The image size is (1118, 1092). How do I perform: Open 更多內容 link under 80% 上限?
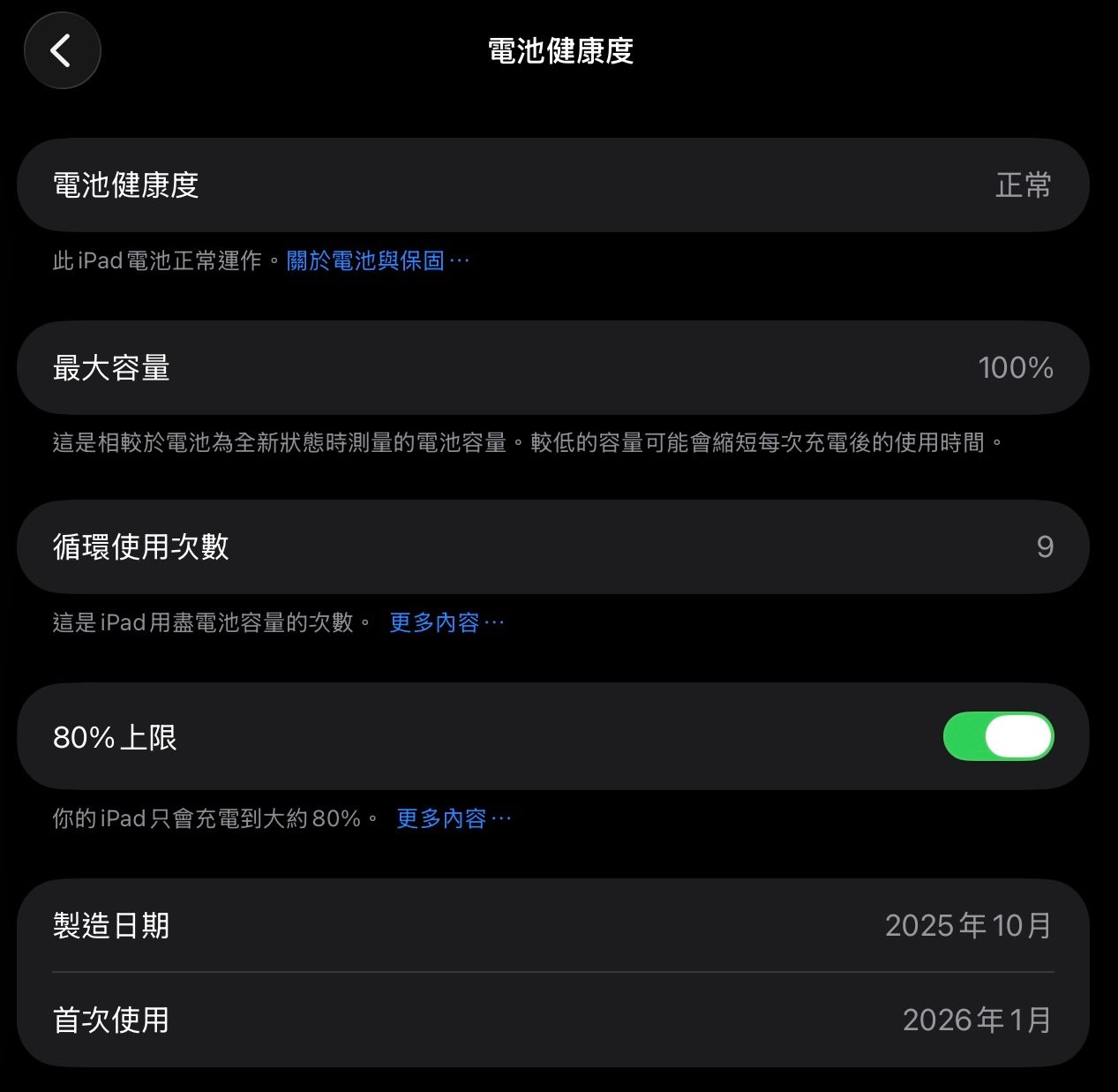453,818
